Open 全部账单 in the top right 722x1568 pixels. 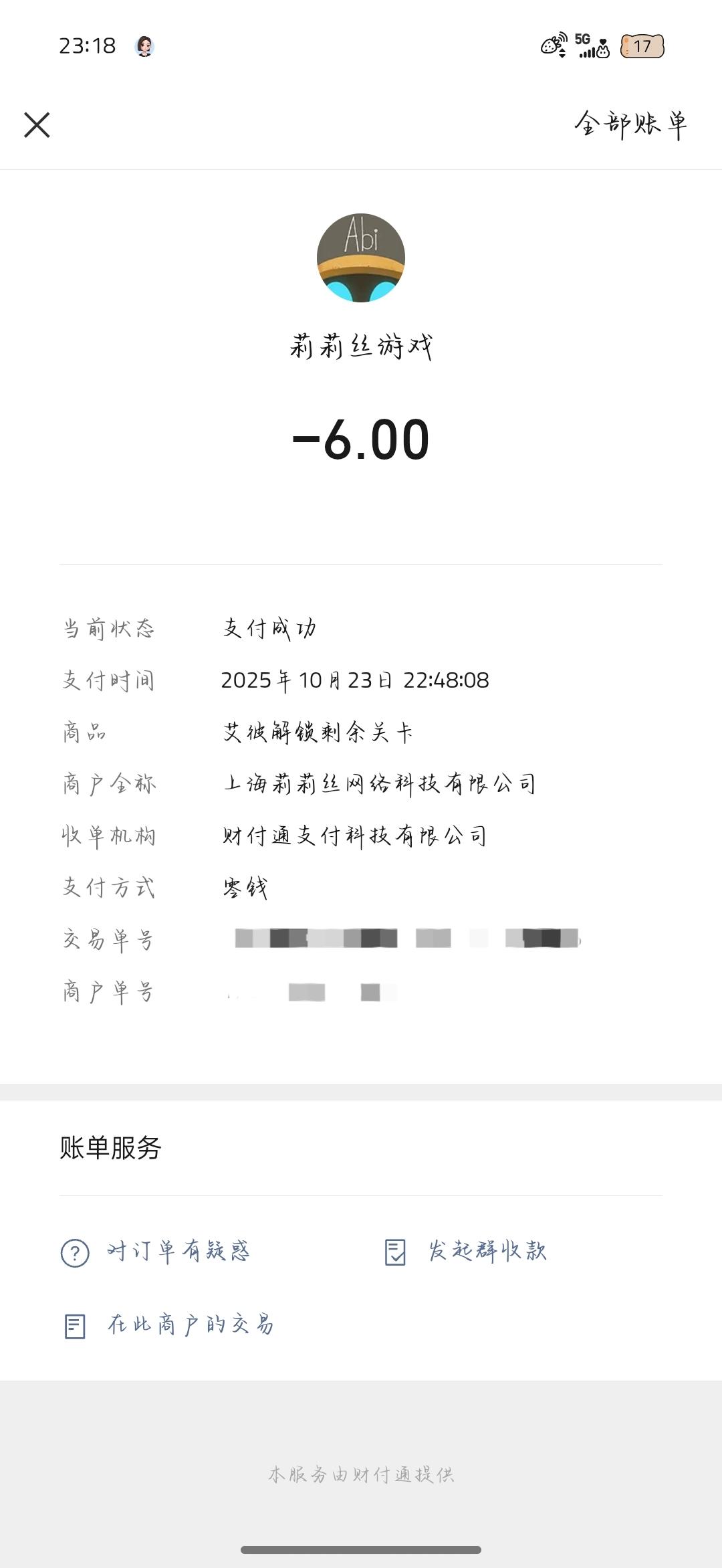(631, 125)
